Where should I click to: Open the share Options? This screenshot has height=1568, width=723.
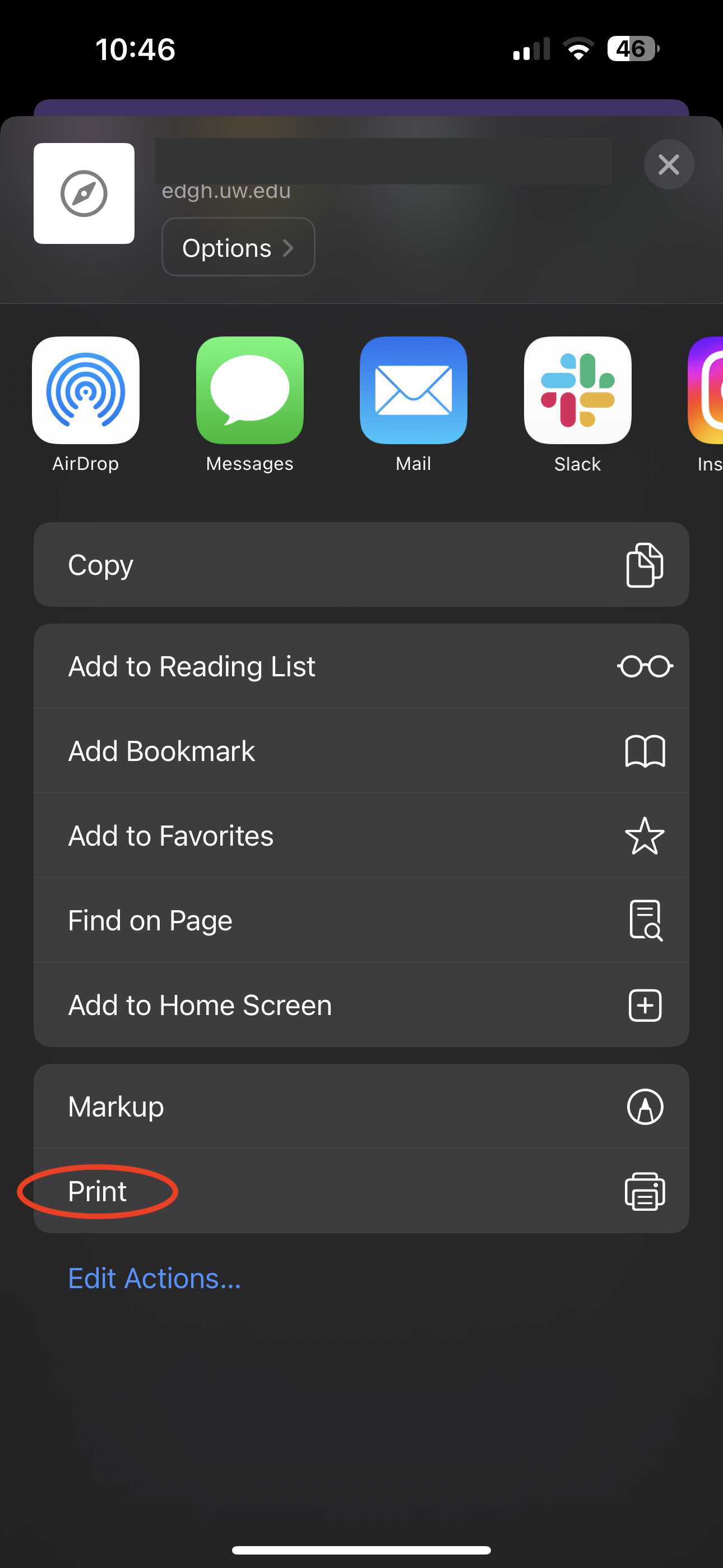pyautogui.click(x=238, y=248)
